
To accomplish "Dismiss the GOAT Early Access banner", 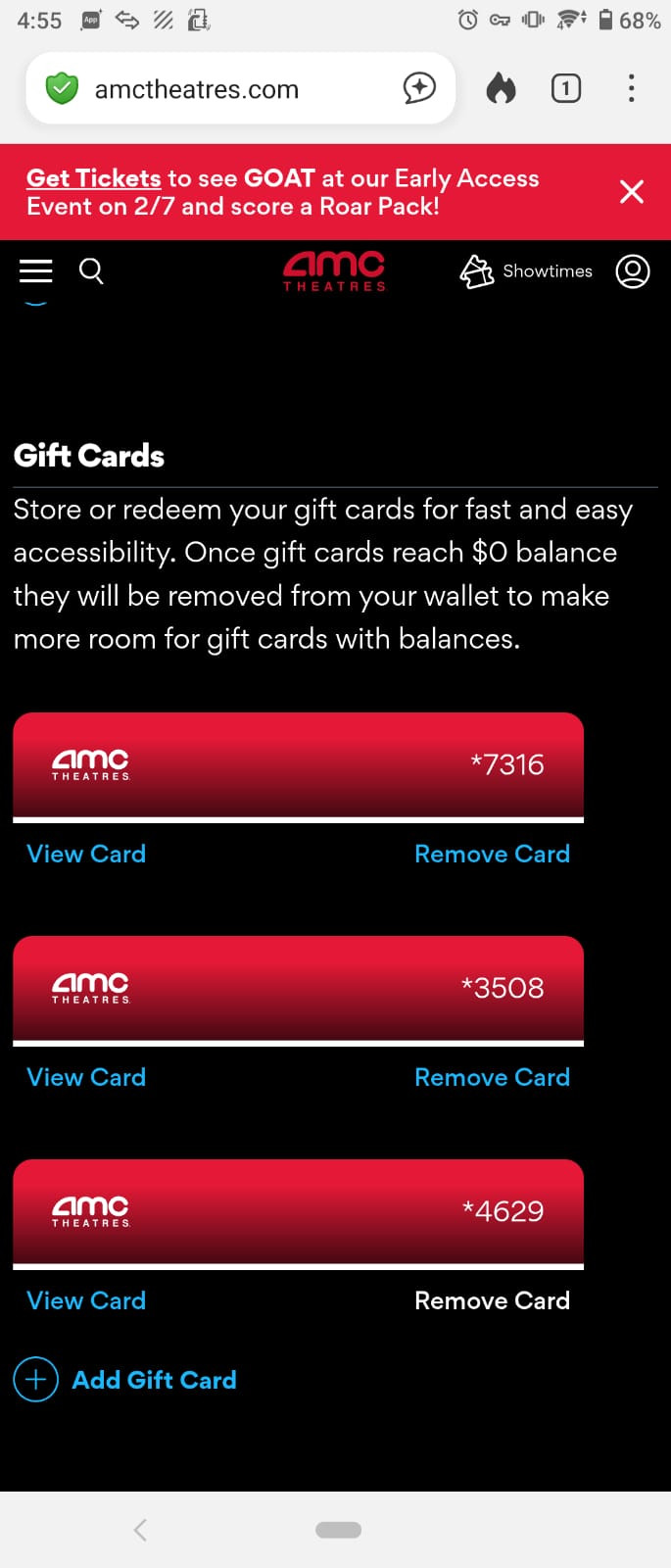I will [632, 192].
